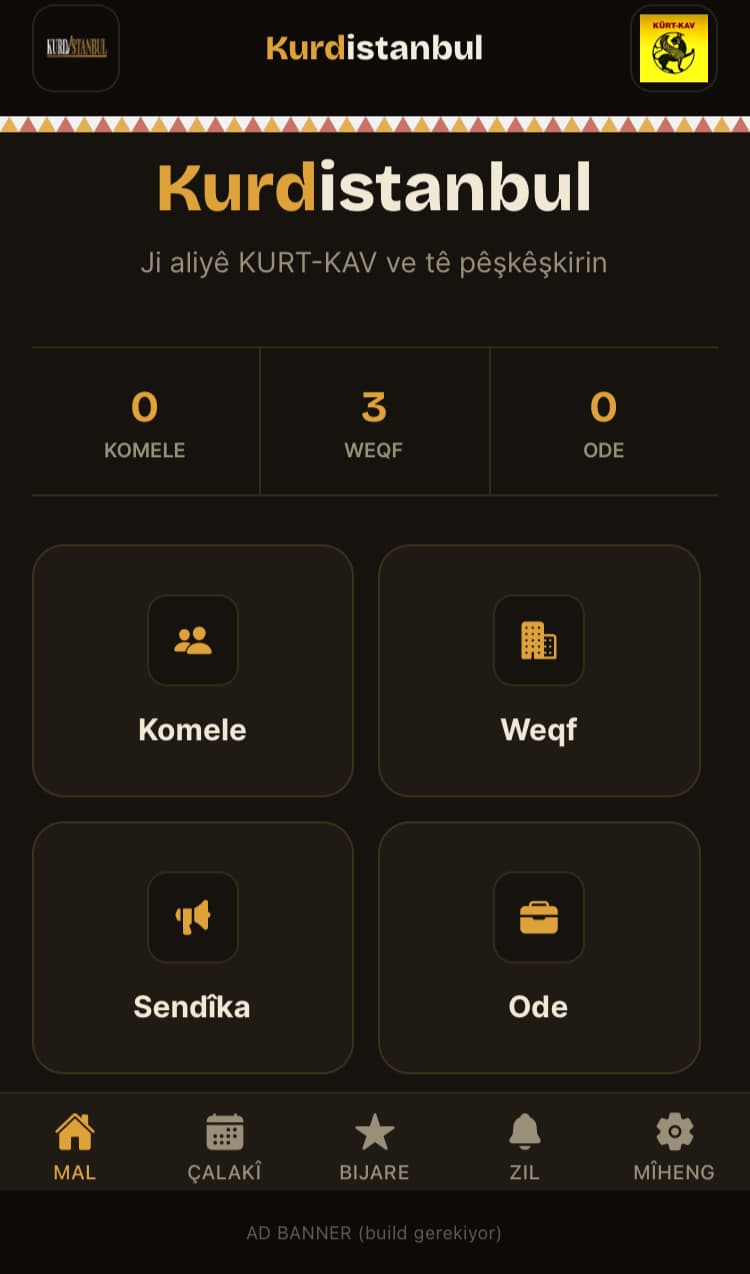Open the Ode card
The height and width of the screenshot is (1274, 750).
539,947
